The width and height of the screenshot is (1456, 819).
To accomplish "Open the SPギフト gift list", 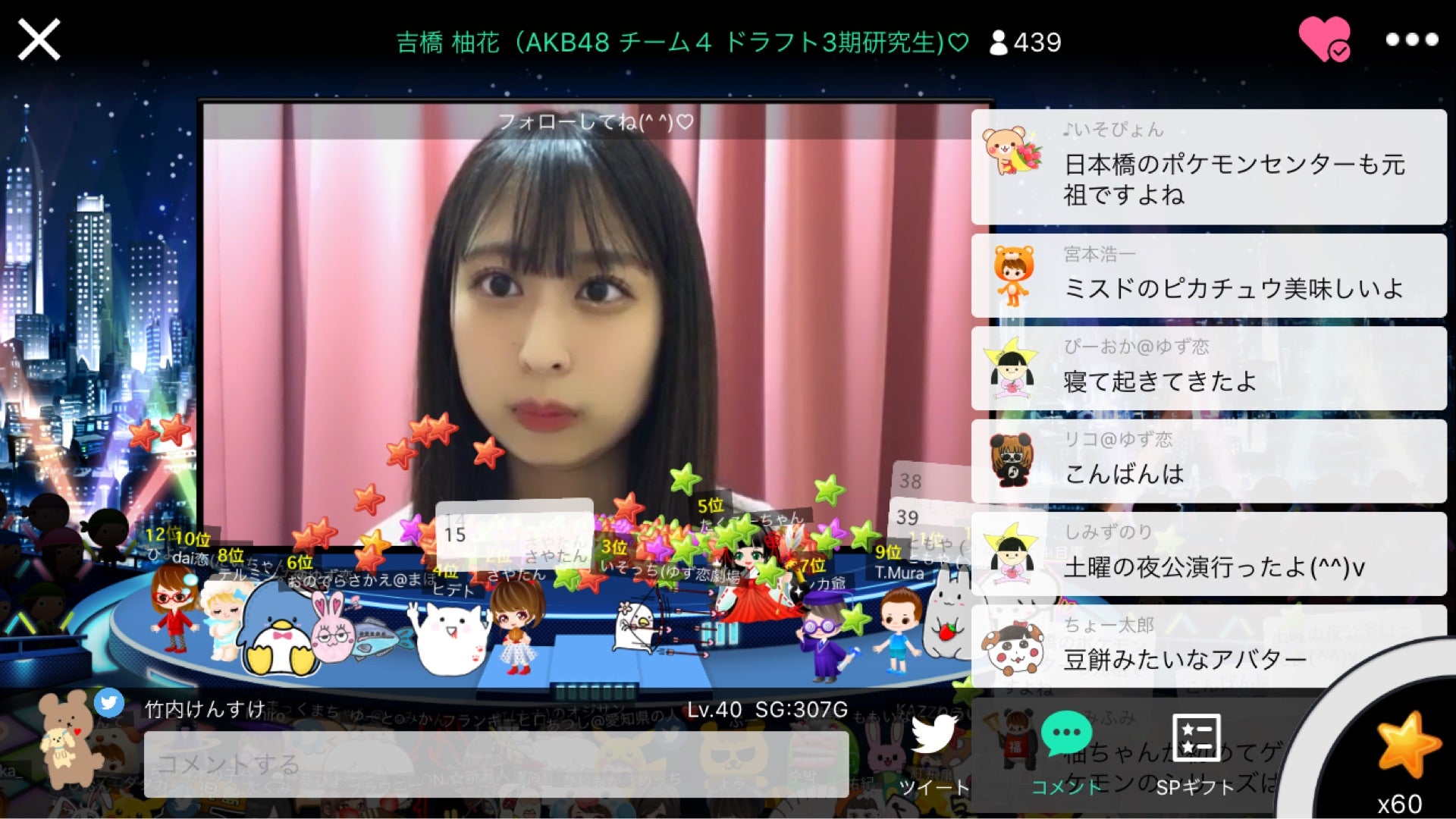I will point(1196,753).
